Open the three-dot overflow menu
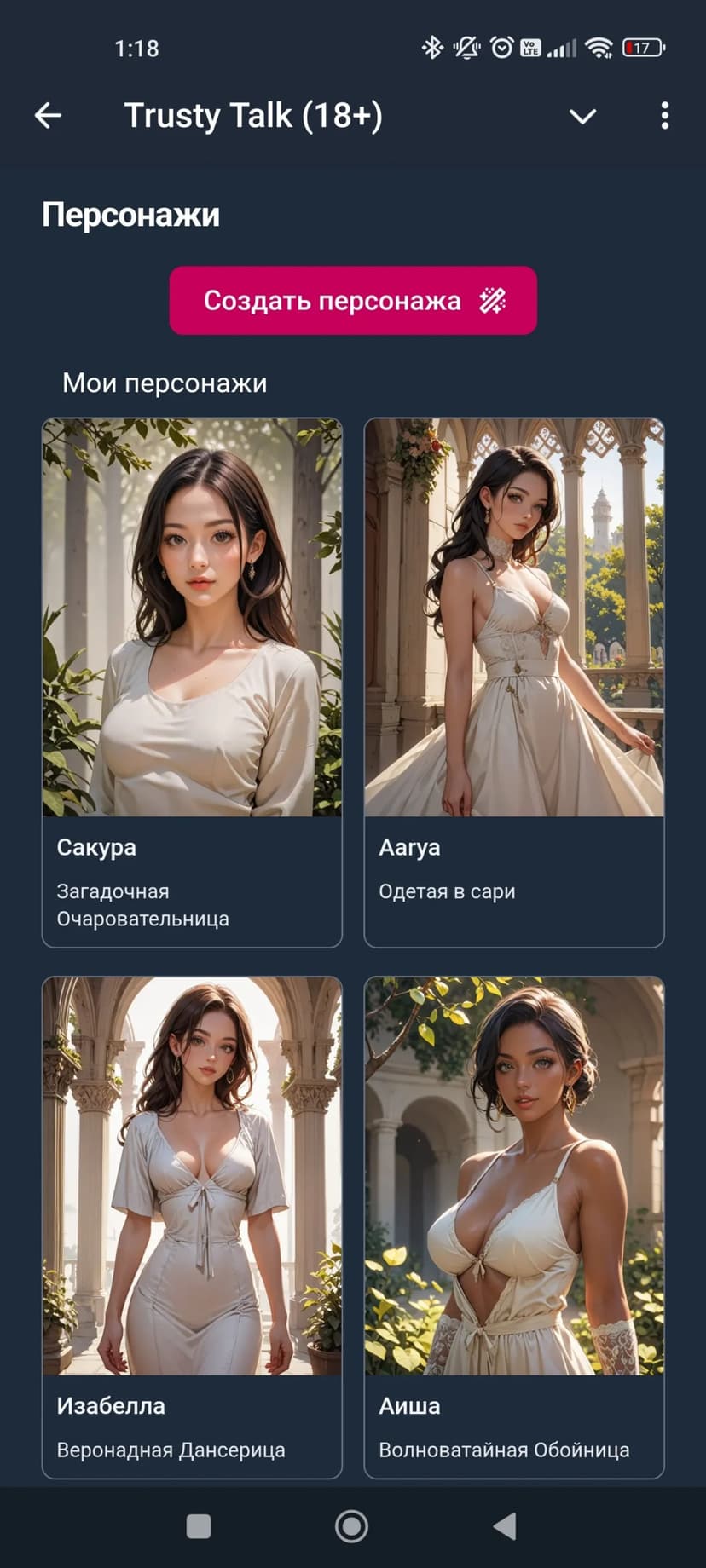Image resolution: width=706 pixels, height=1568 pixels. 664,116
